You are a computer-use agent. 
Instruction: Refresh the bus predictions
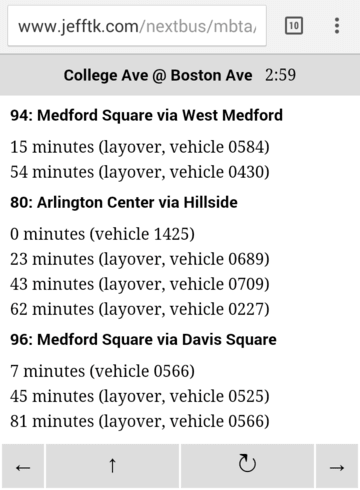[247, 466]
